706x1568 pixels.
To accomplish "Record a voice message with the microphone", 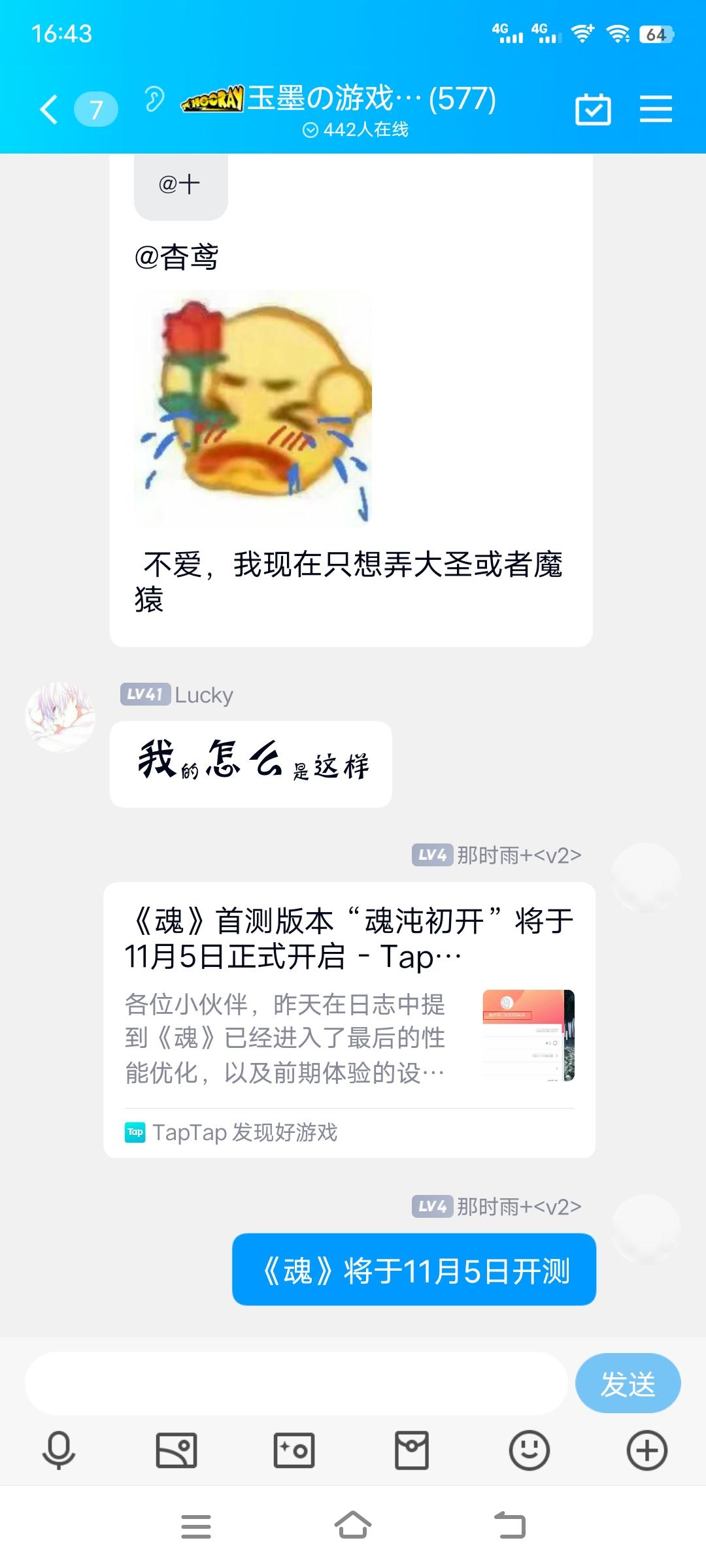I will pyautogui.click(x=59, y=1450).
